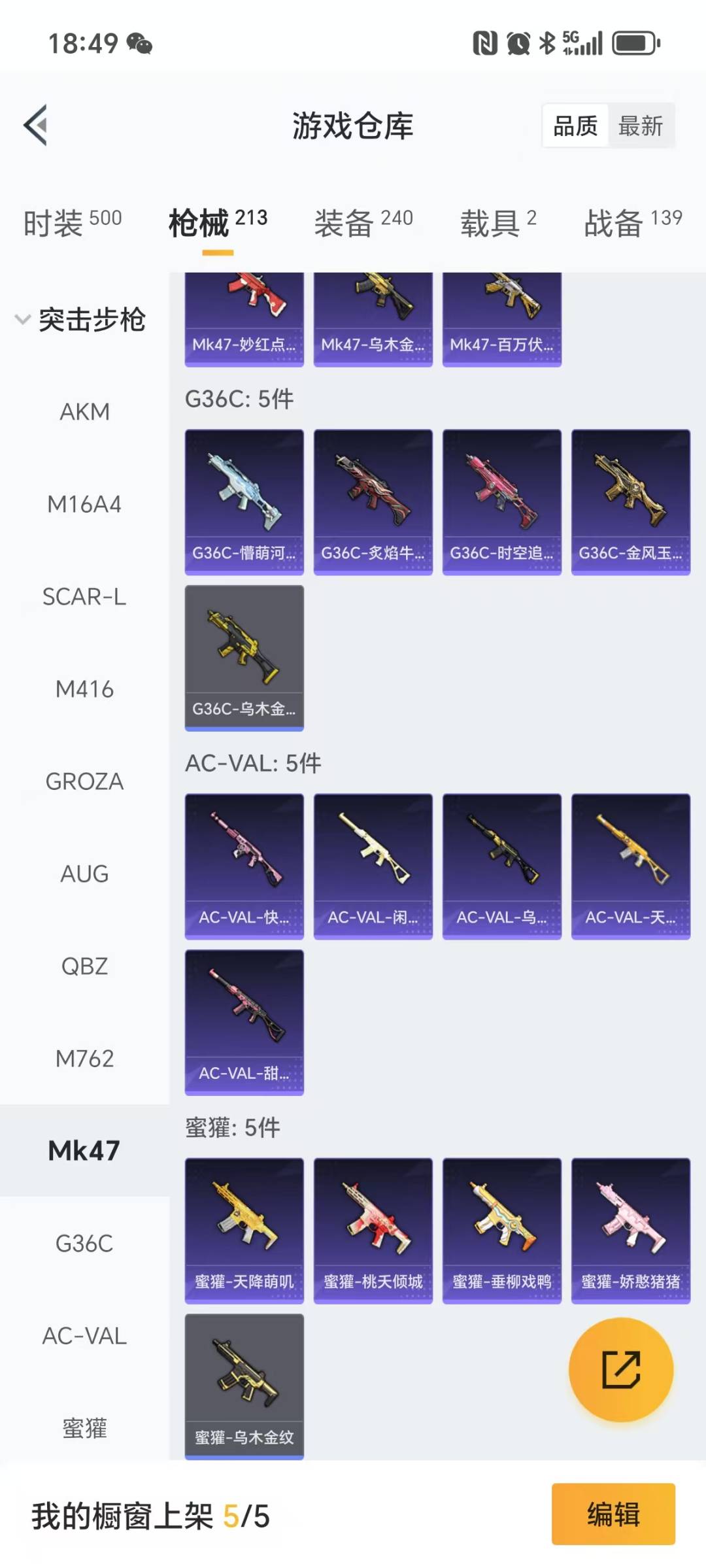View the 蜜獾-桃夭倾城 skin
Image resolution: width=706 pixels, height=1568 pixels.
[x=373, y=1231]
